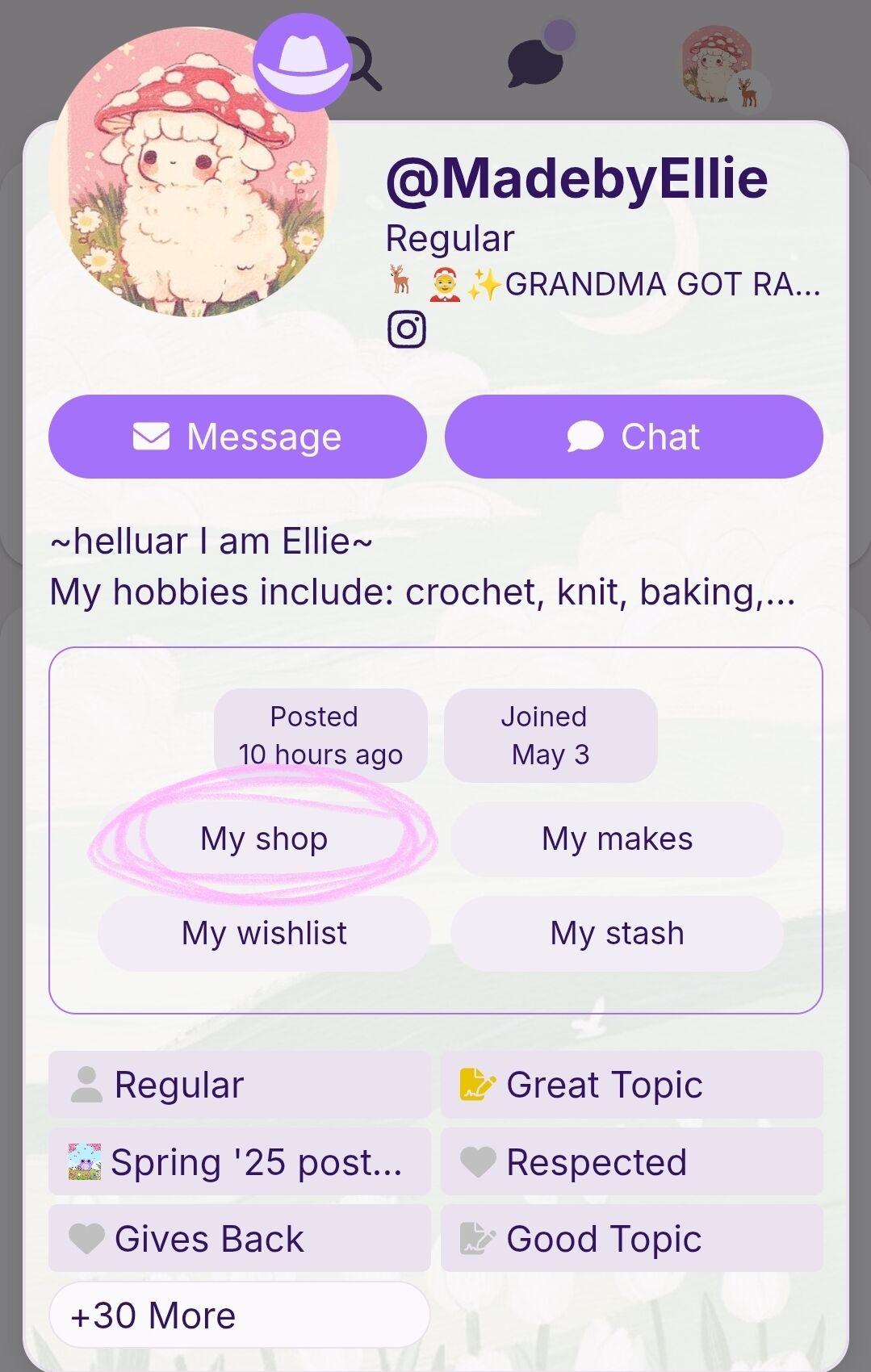Image resolution: width=871 pixels, height=1372 pixels.
Task: Open the chat bubble icon in header
Action: 536,63
